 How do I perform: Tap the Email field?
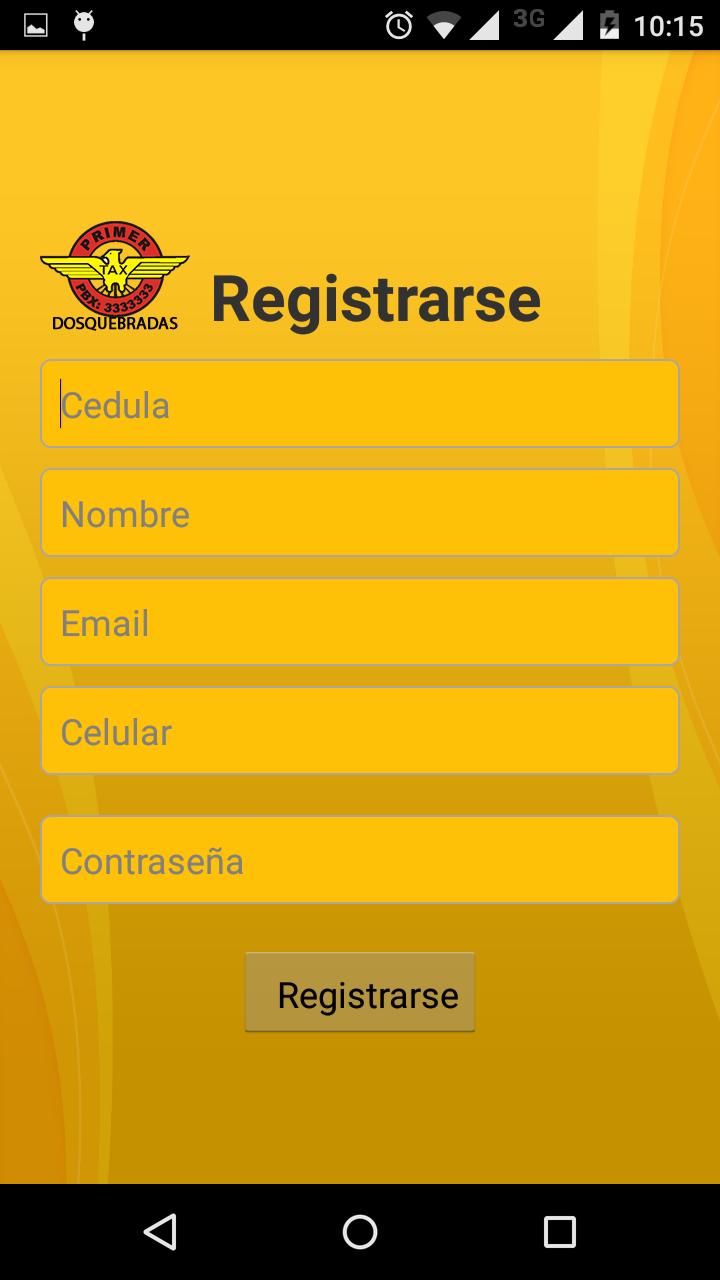pyautogui.click(x=360, y=622)
